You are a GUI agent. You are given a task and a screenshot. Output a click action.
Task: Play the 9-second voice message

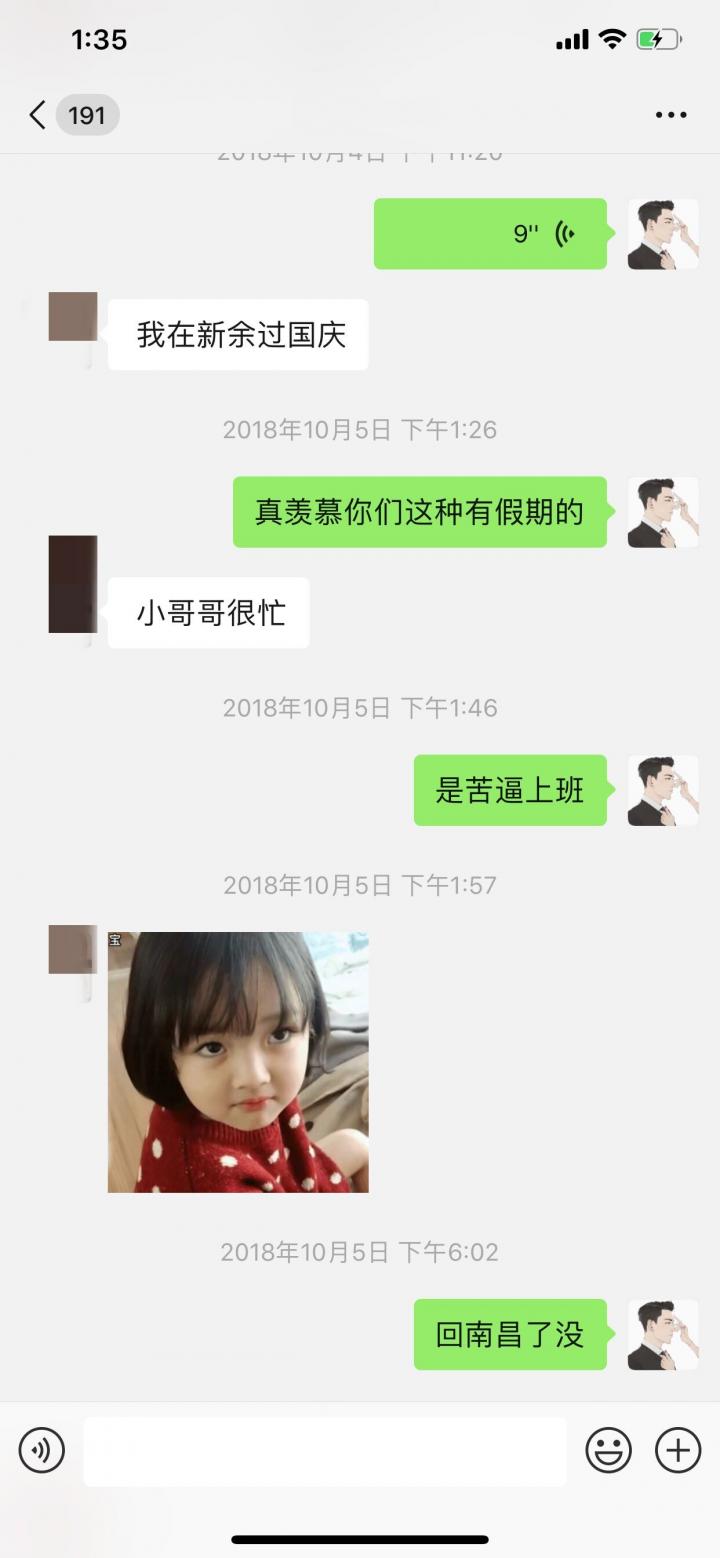click(490, 234)
